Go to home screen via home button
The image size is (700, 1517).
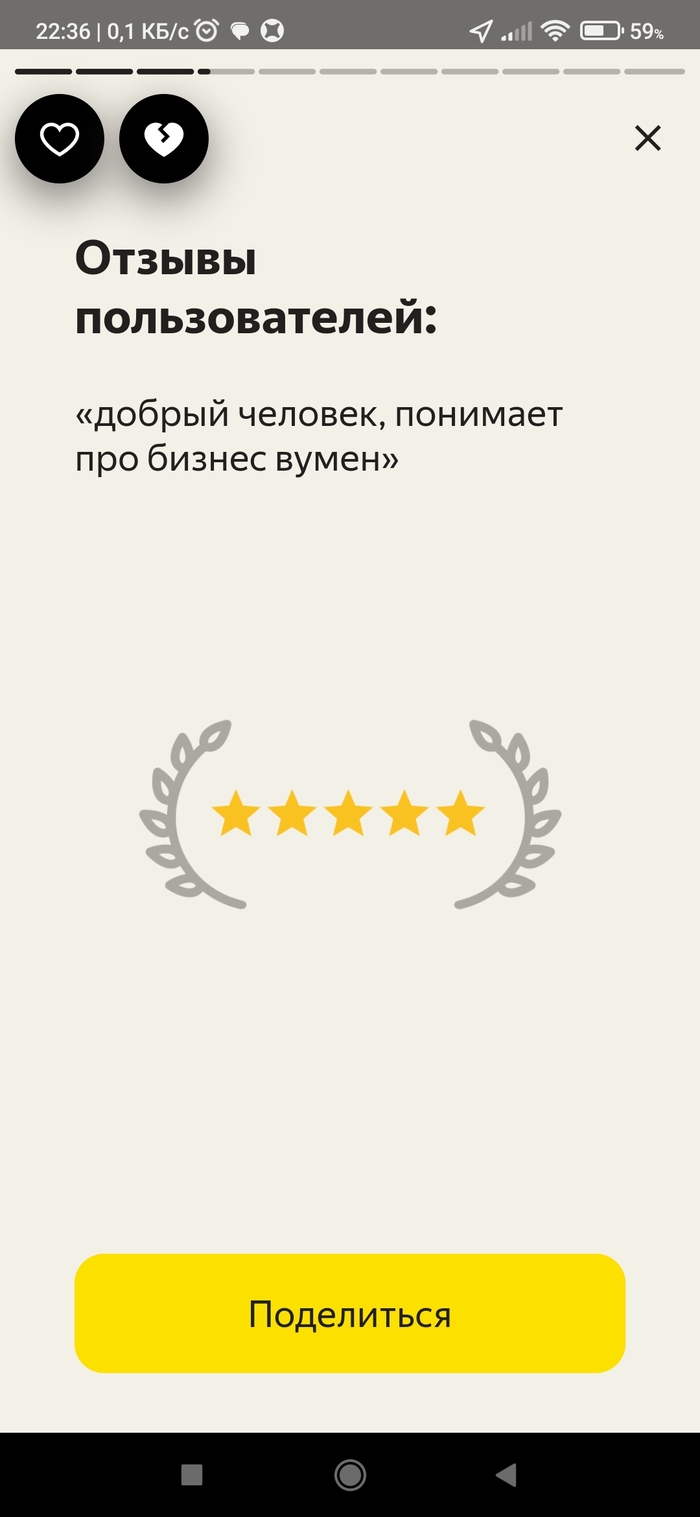coord(350,1474)
